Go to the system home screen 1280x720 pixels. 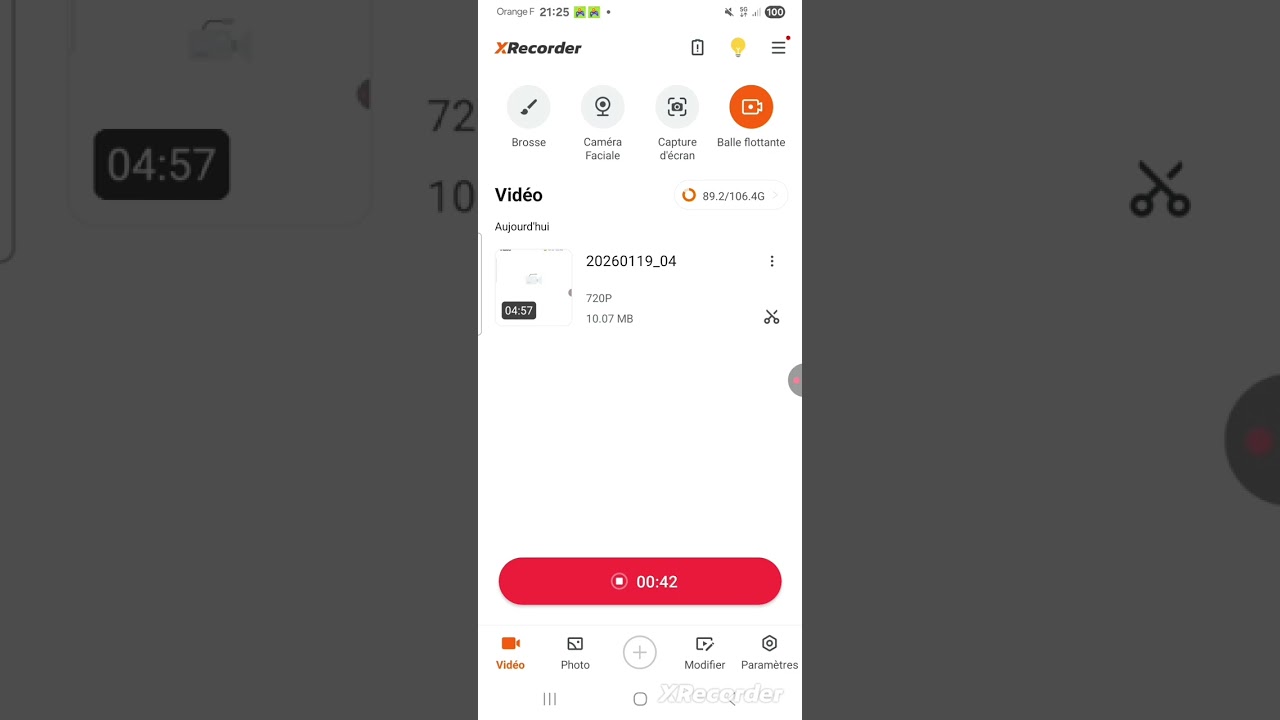click(640, 699)
